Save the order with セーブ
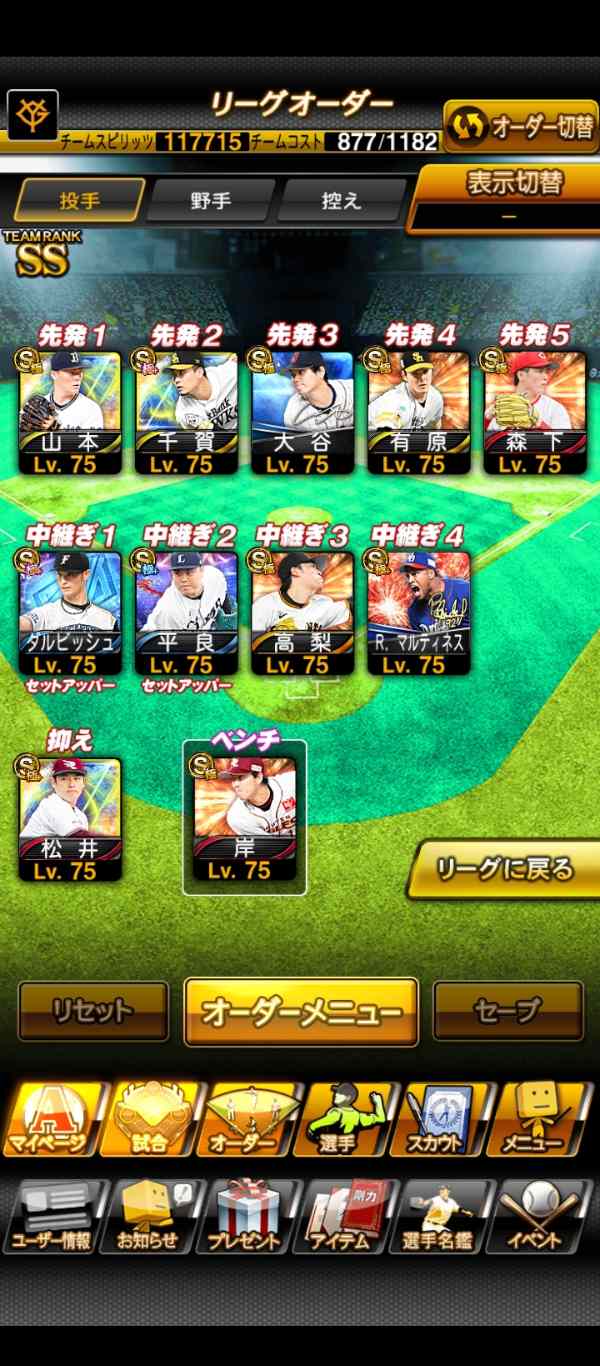The height and width of the screenshot is (1366, 600). click(x=508, y=1011)
